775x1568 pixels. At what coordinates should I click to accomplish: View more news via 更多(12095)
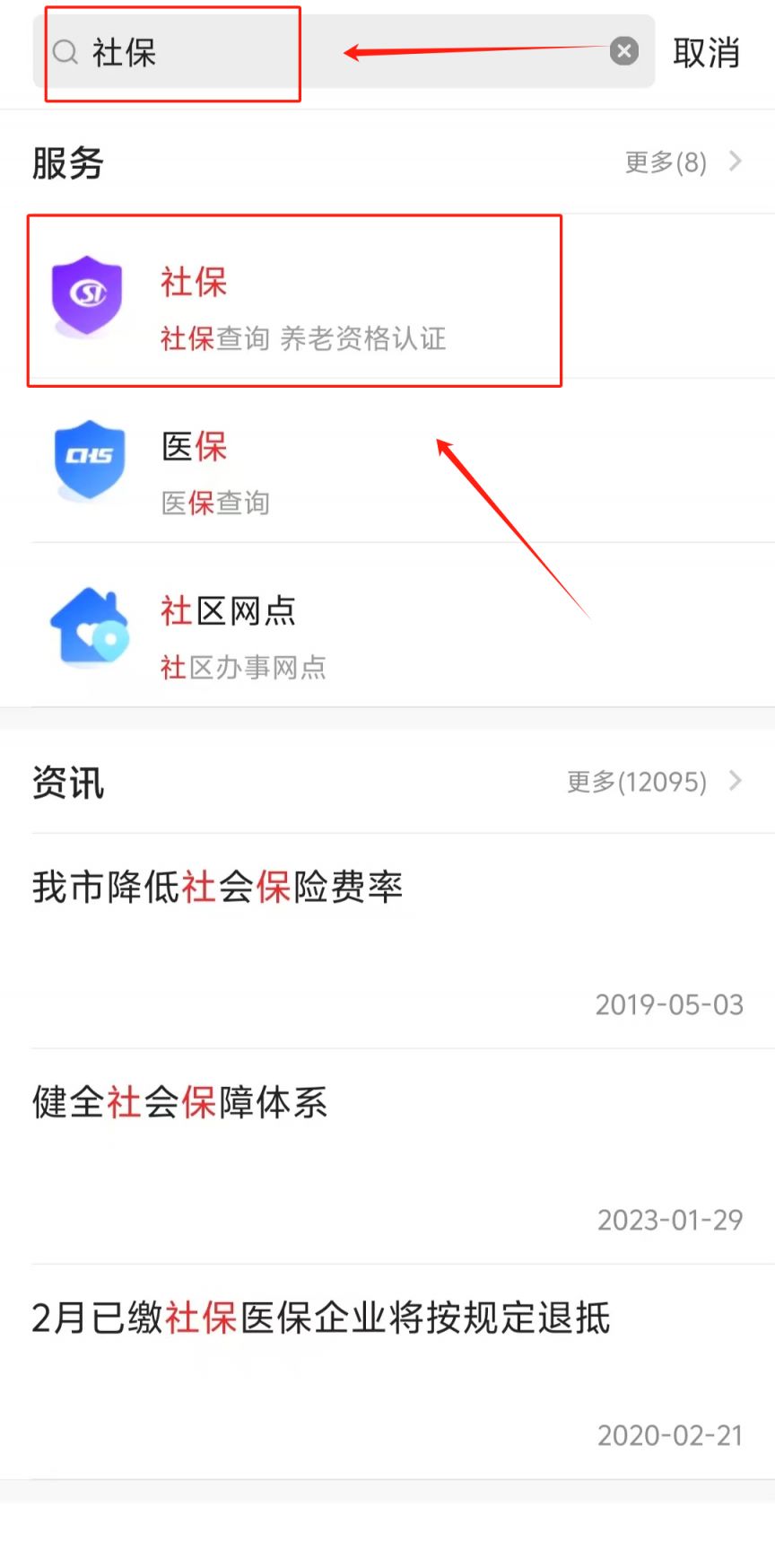pyautogui.click(x=654, y=782)
